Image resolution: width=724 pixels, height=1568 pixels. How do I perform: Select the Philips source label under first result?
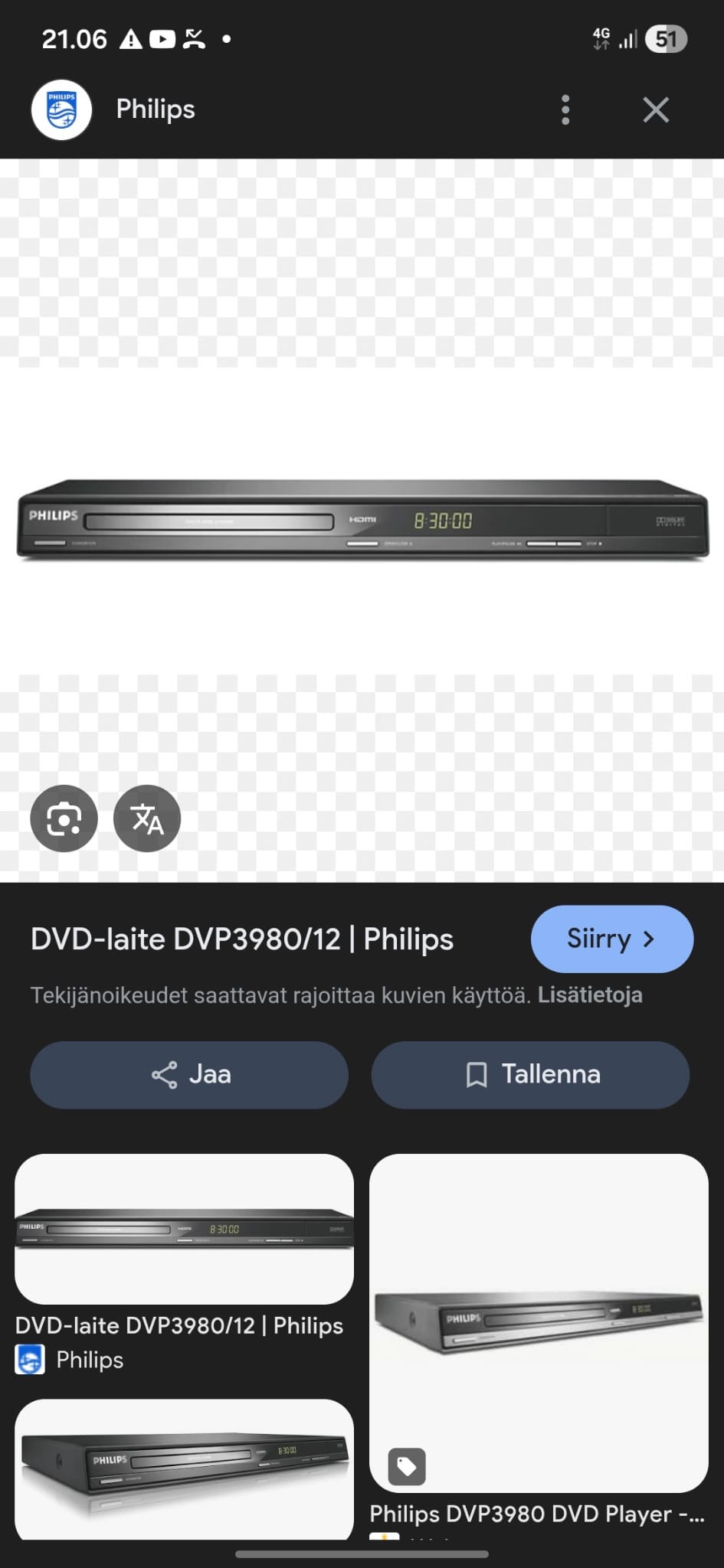tap(89, 1360)
